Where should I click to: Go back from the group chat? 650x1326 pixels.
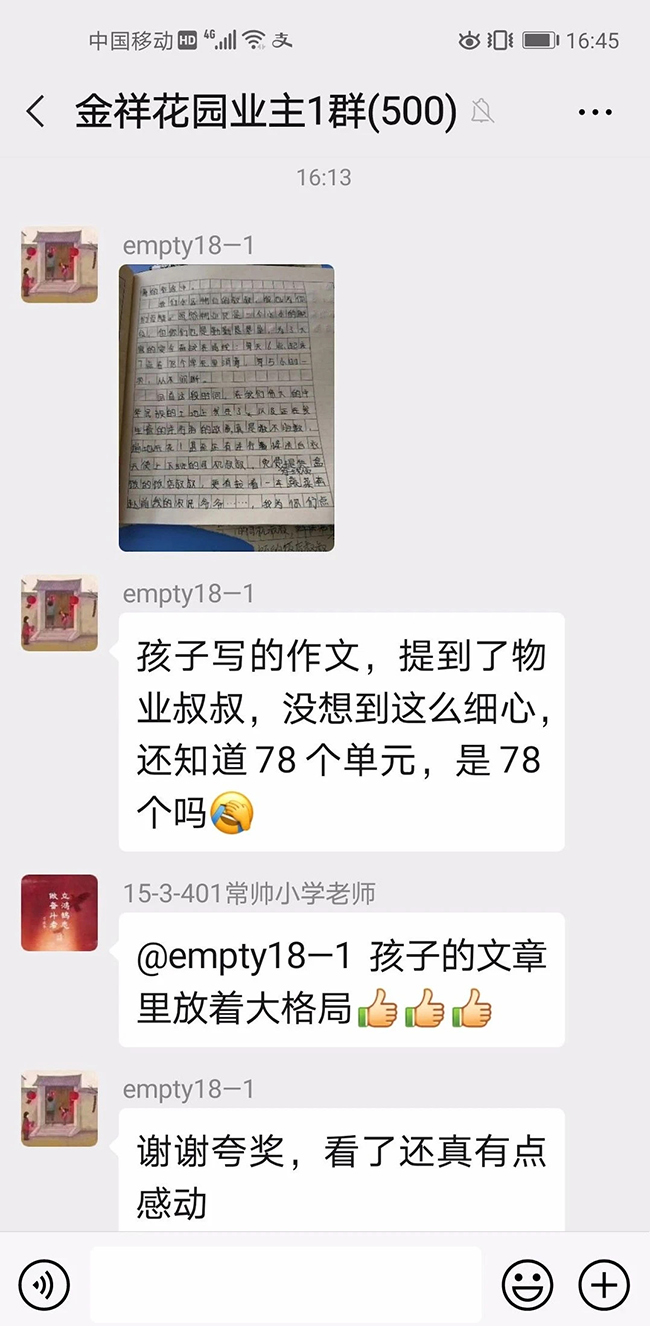[36, 112]
